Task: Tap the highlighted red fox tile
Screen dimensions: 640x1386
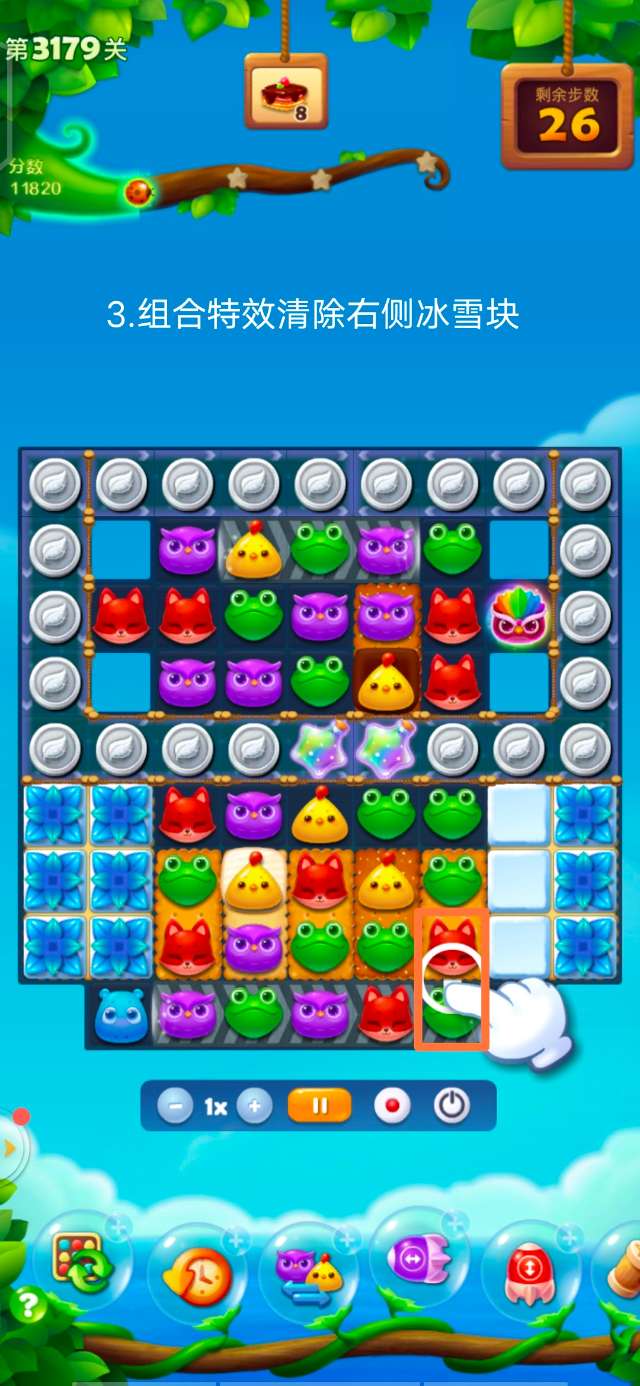Action: coord(450,945)
